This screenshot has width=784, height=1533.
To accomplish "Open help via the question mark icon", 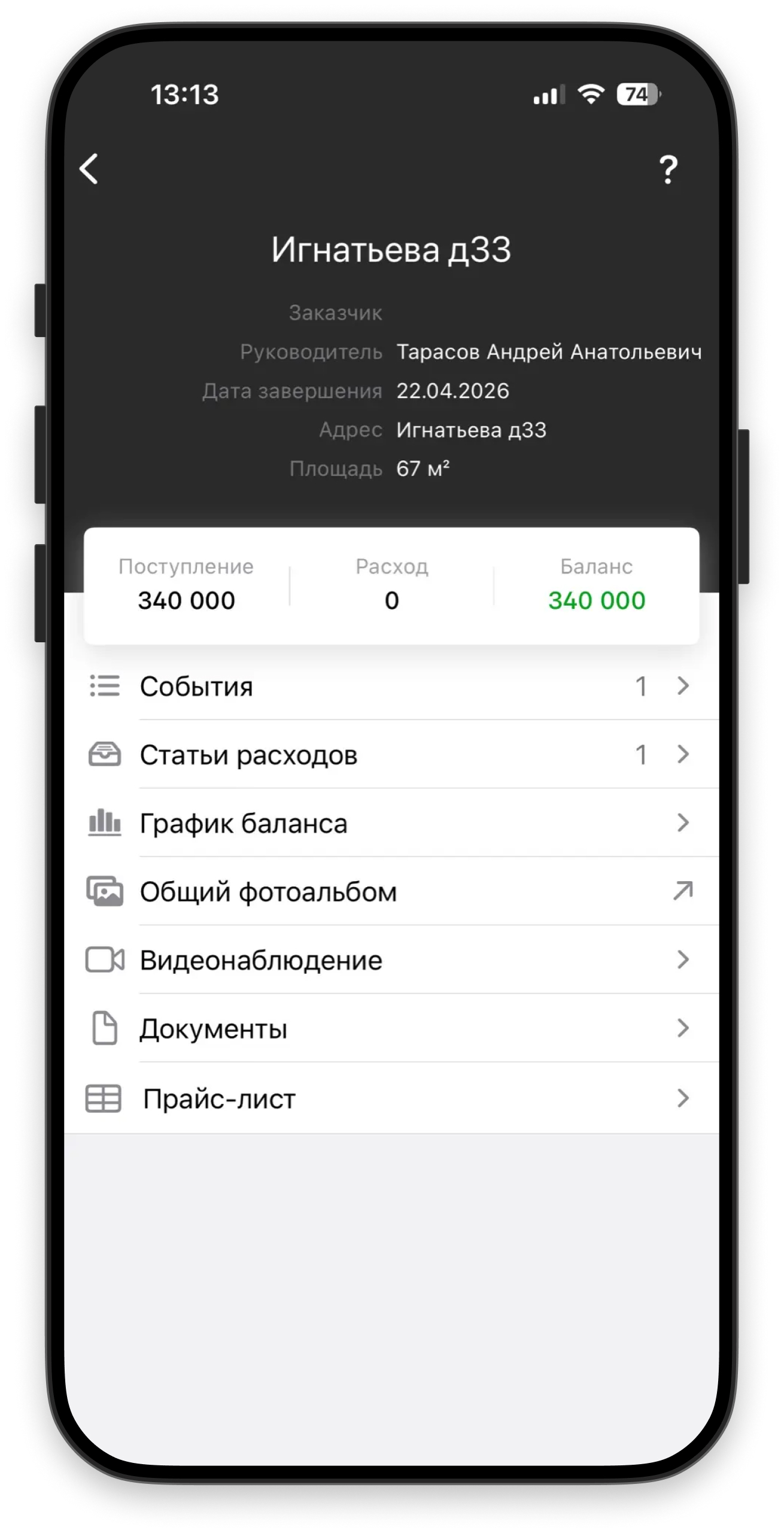I will click(668, 169).
